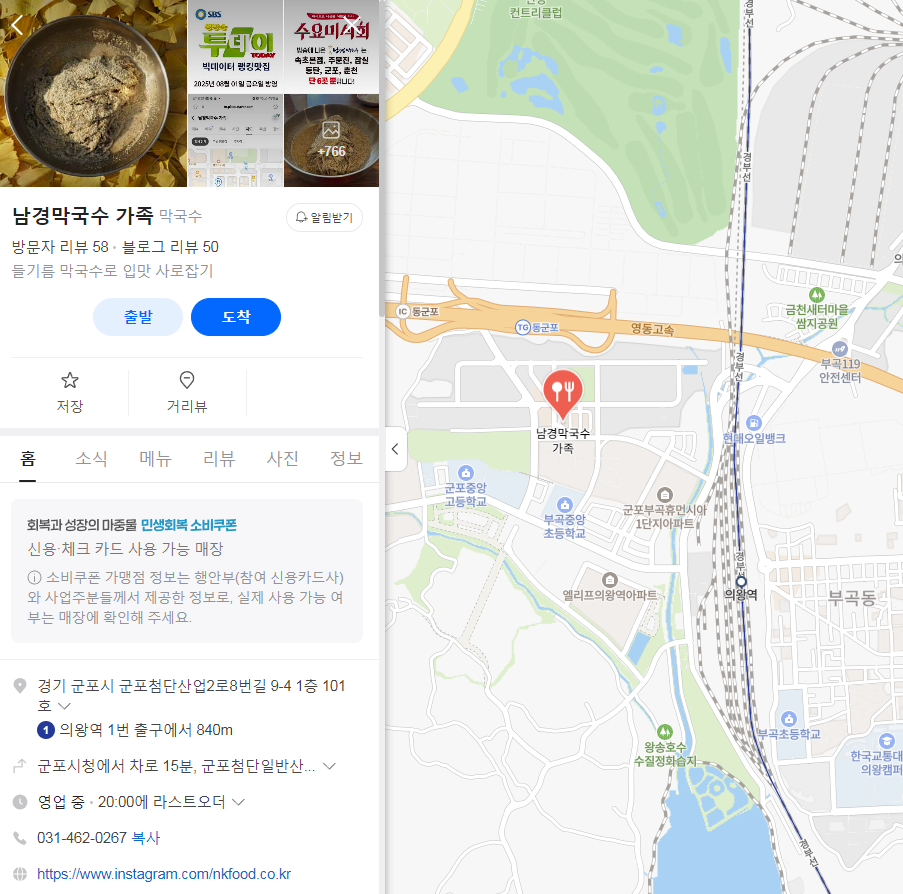This screenshot has width=903, height=894.
Task: Open the Instagram website link
Action: pyautogui.click(x=164, y=874)
